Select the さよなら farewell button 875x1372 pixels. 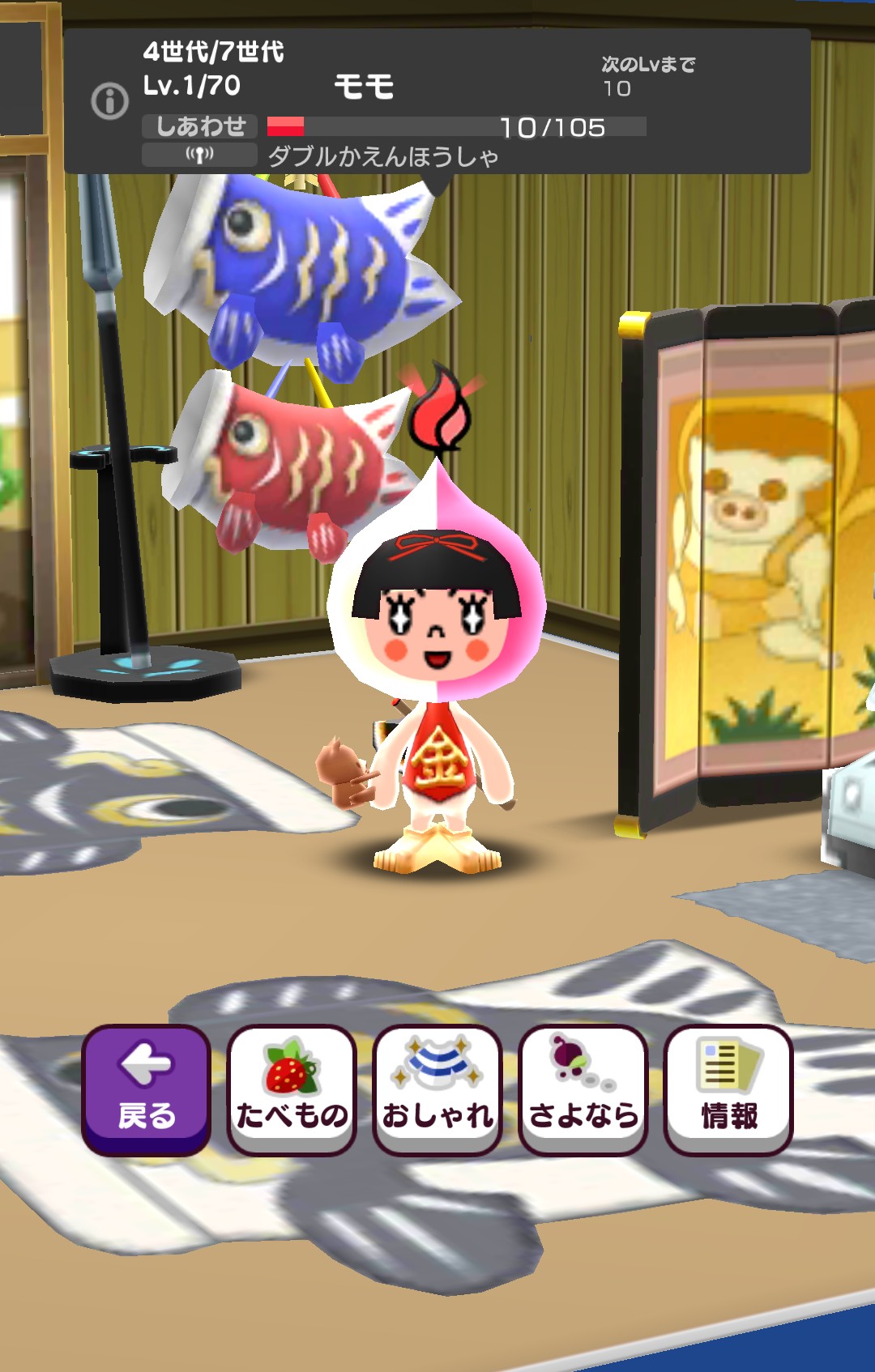(x=583, y=1088)
